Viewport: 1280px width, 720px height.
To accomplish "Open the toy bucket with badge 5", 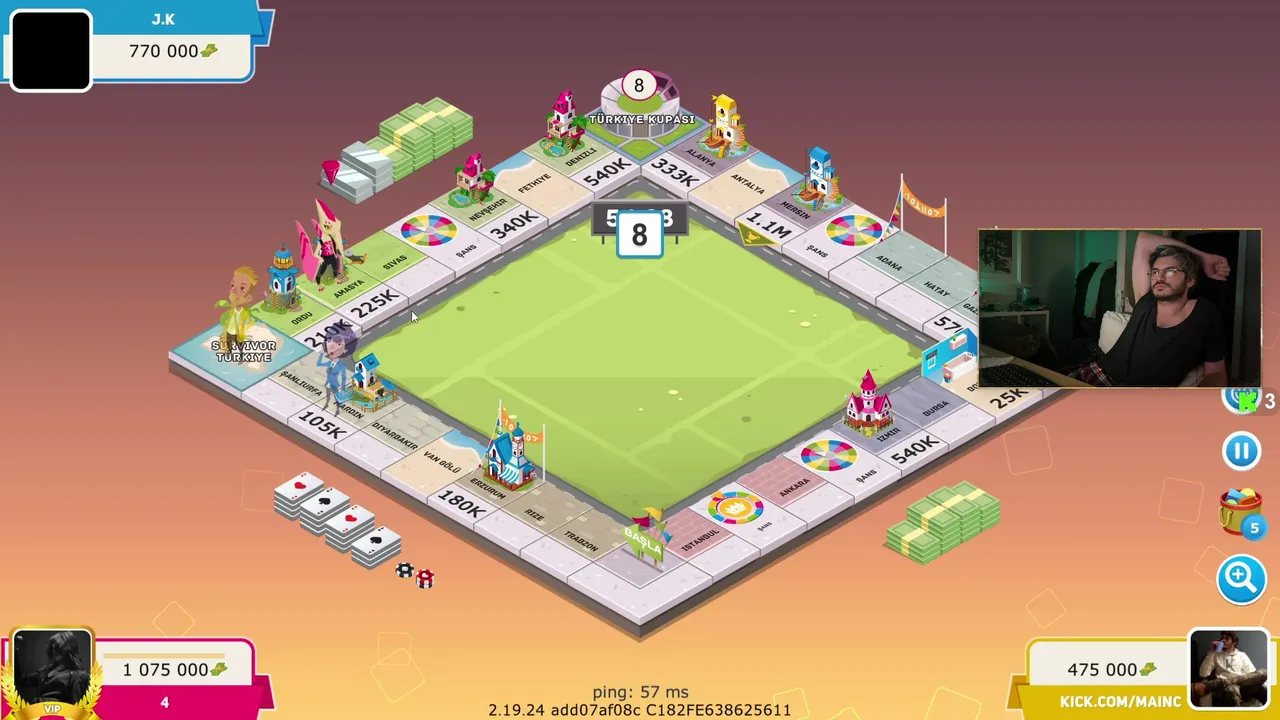I will pyautogui.click(x=1239, y=511).
